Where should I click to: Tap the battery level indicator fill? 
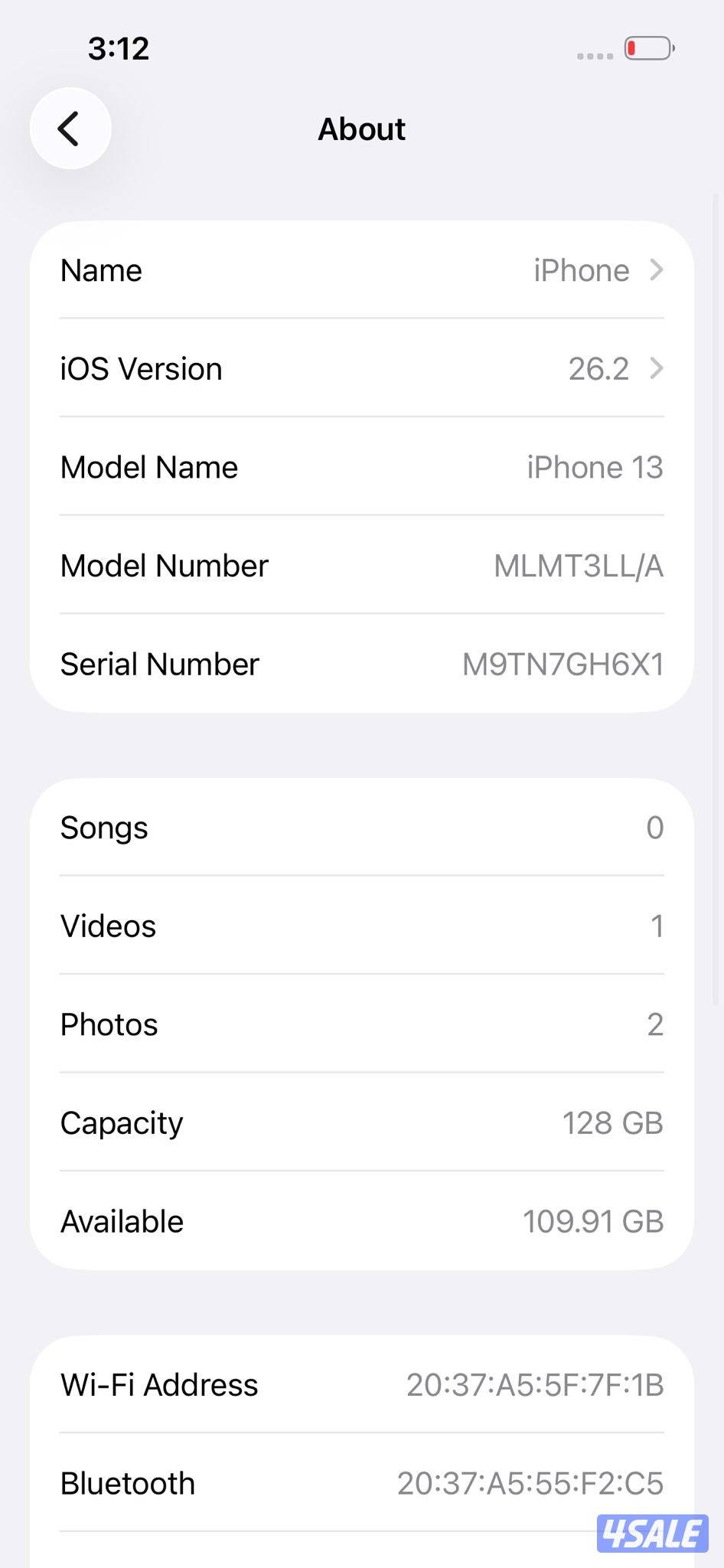(633, 48)
